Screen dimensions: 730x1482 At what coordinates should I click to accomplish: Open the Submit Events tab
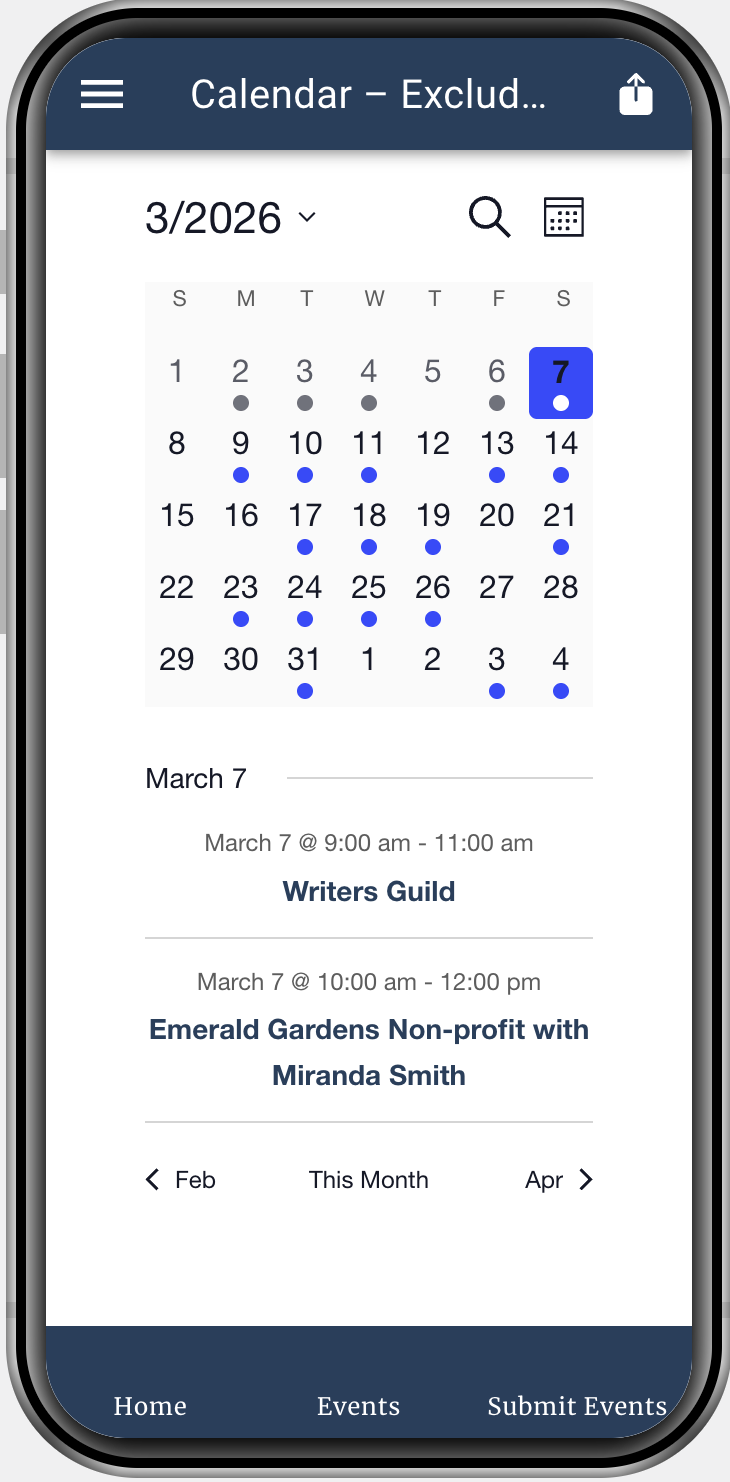coord(577,1406)
